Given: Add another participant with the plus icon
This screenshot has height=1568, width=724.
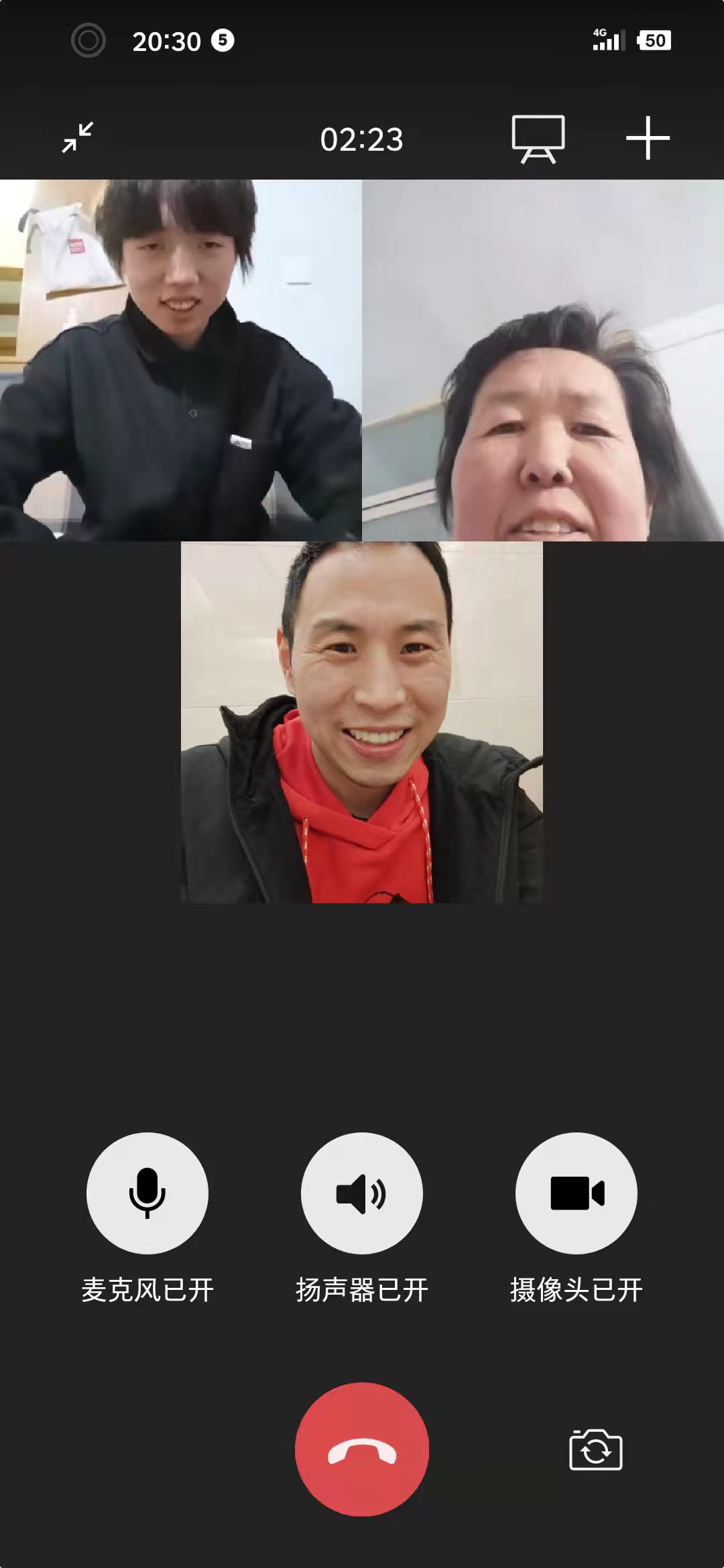Looking at the screenshot, I should [648, 138].
